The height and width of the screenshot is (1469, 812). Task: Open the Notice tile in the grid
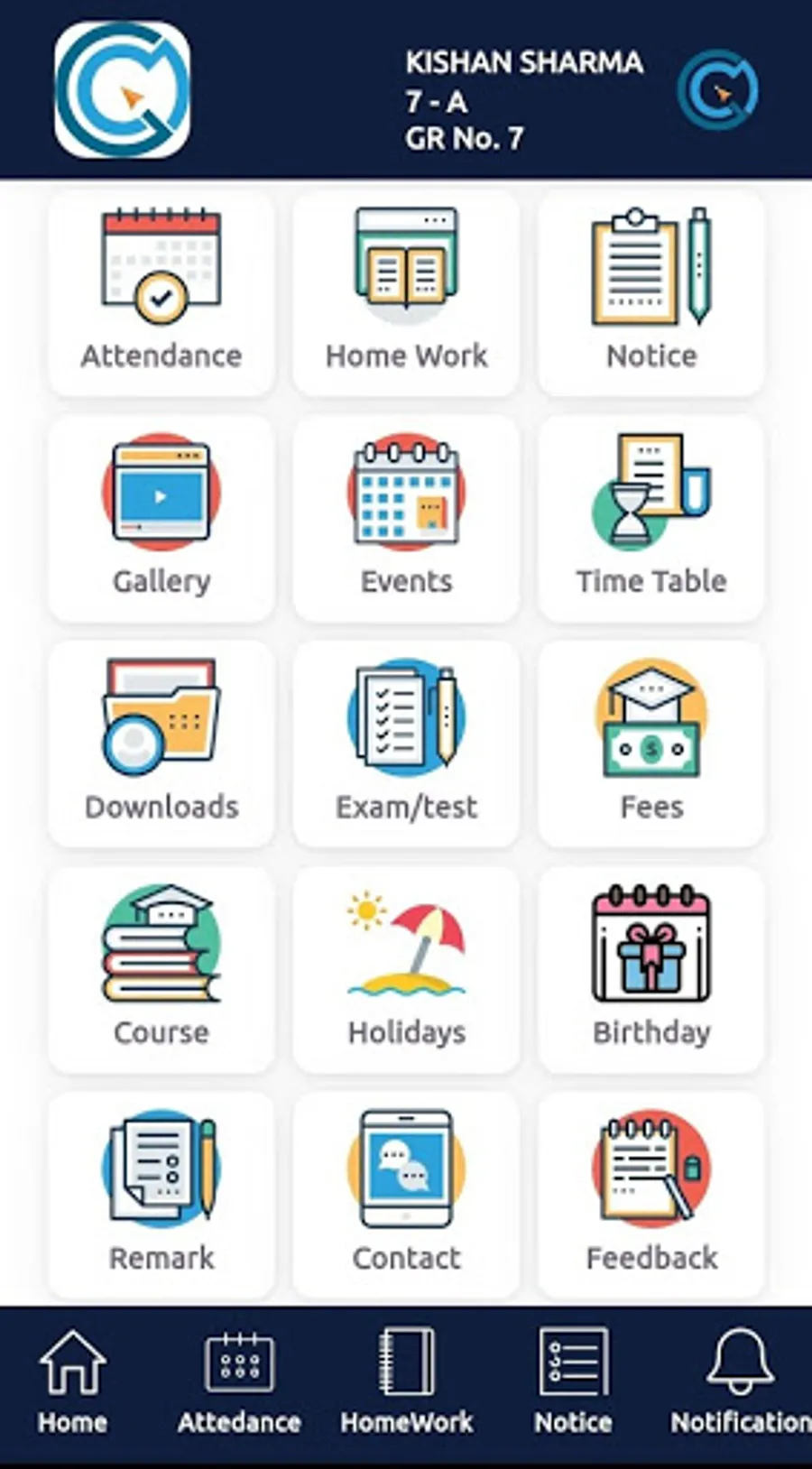point(651,293)
